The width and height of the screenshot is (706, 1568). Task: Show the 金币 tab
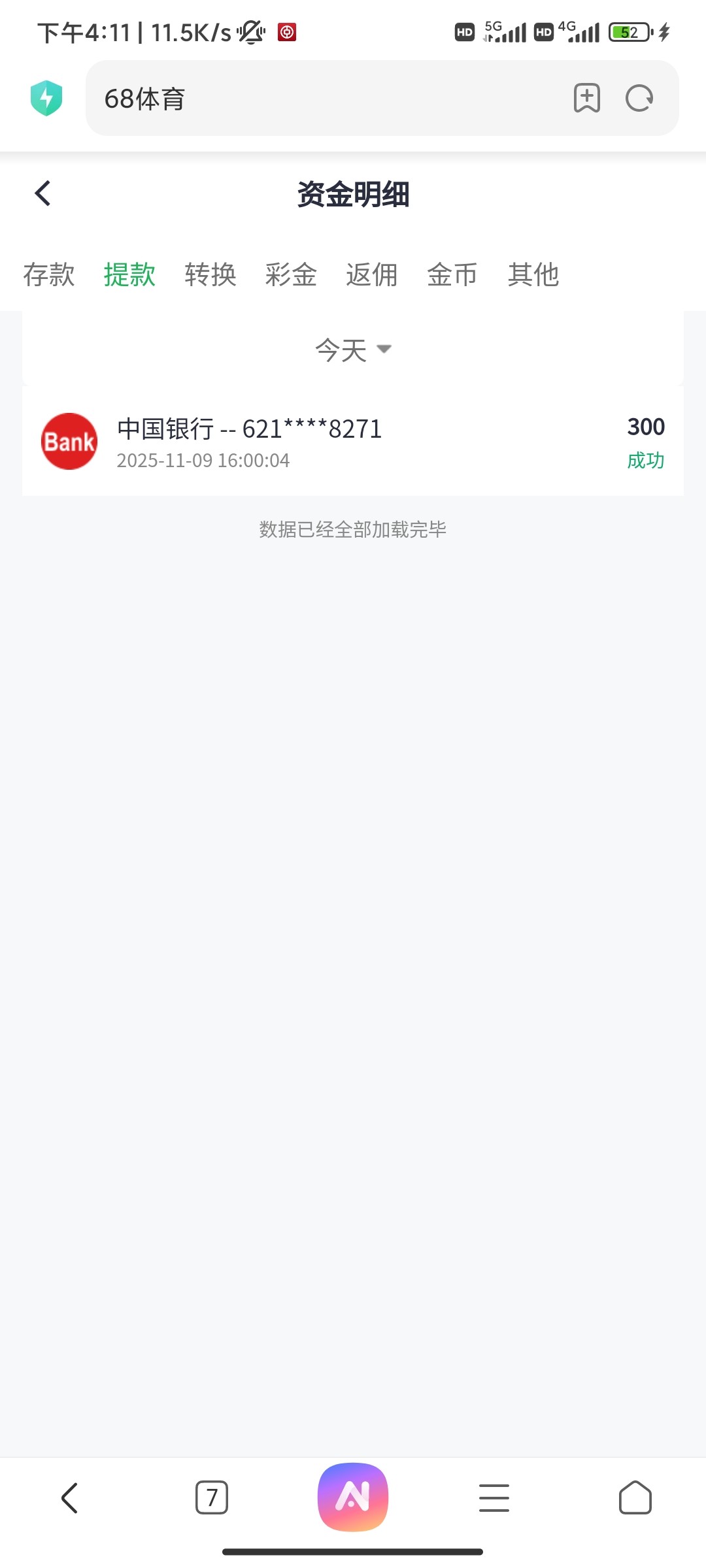452,274
